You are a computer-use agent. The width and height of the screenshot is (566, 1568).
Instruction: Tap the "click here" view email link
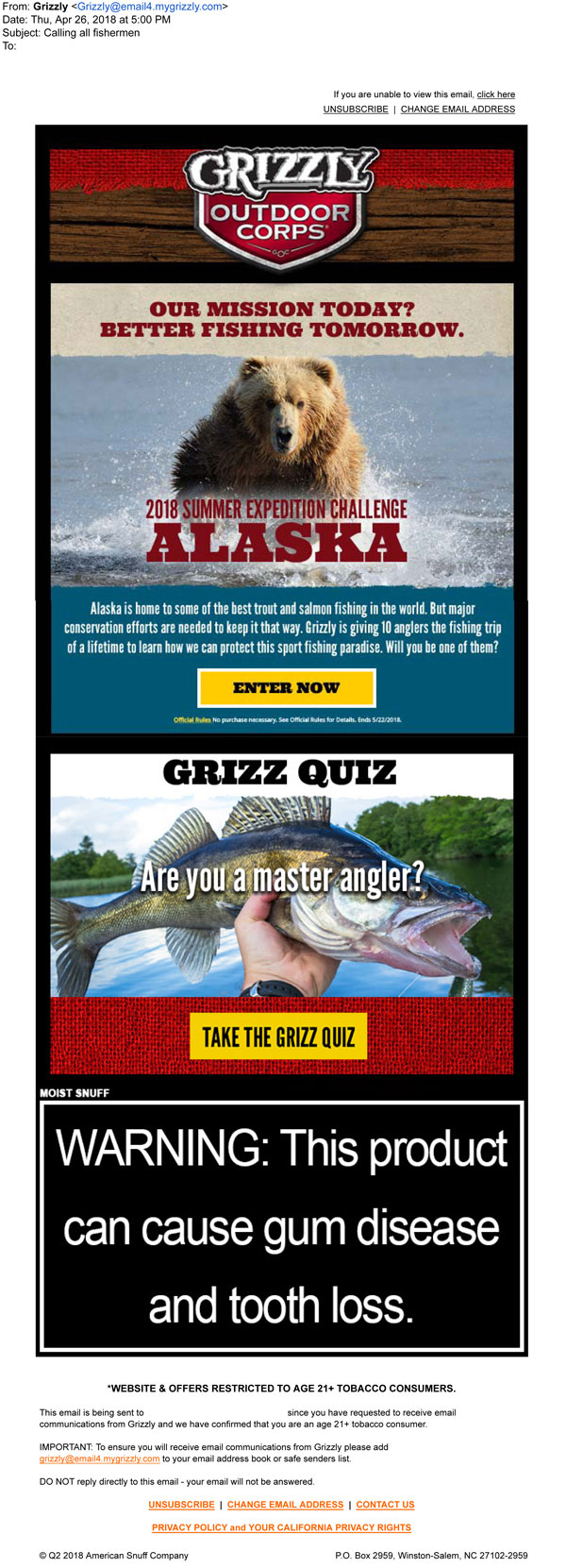(495, 94)
